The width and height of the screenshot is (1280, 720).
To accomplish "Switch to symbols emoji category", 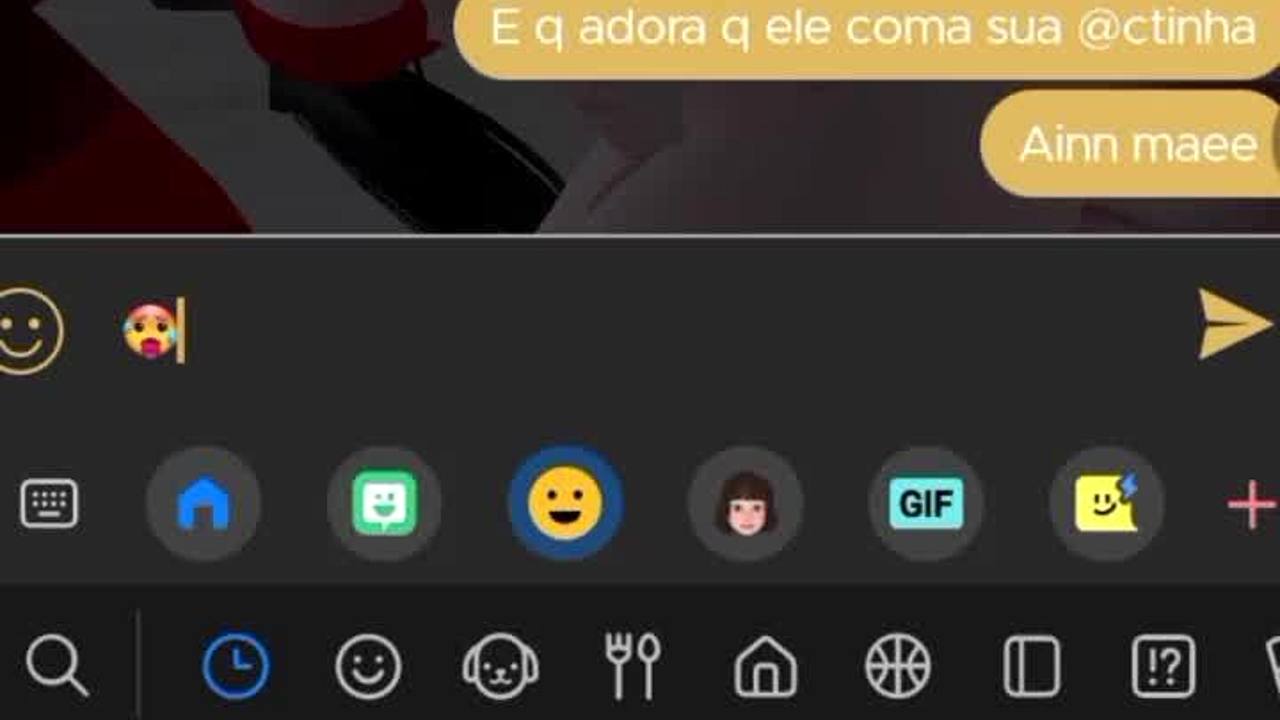I will (1163, 666).
